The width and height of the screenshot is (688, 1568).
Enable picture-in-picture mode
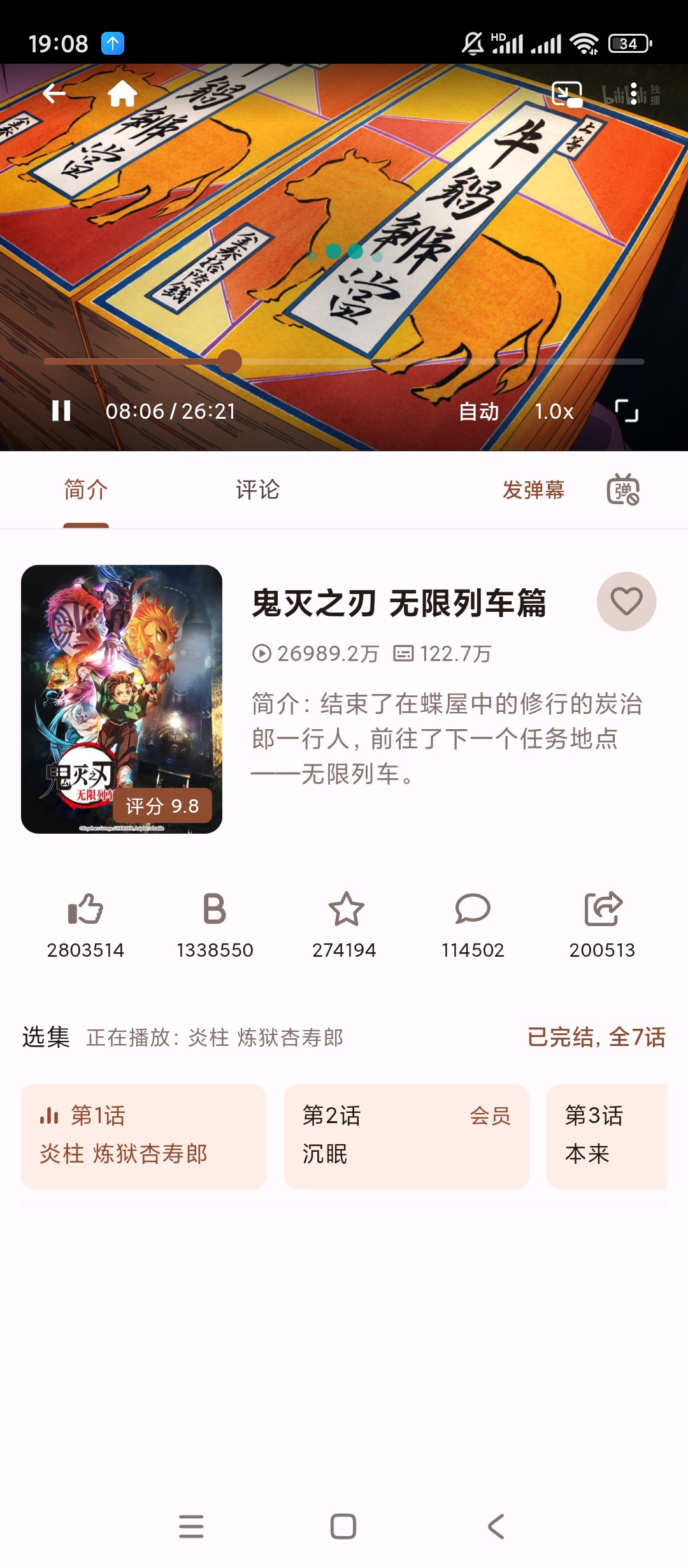point(566,94)
